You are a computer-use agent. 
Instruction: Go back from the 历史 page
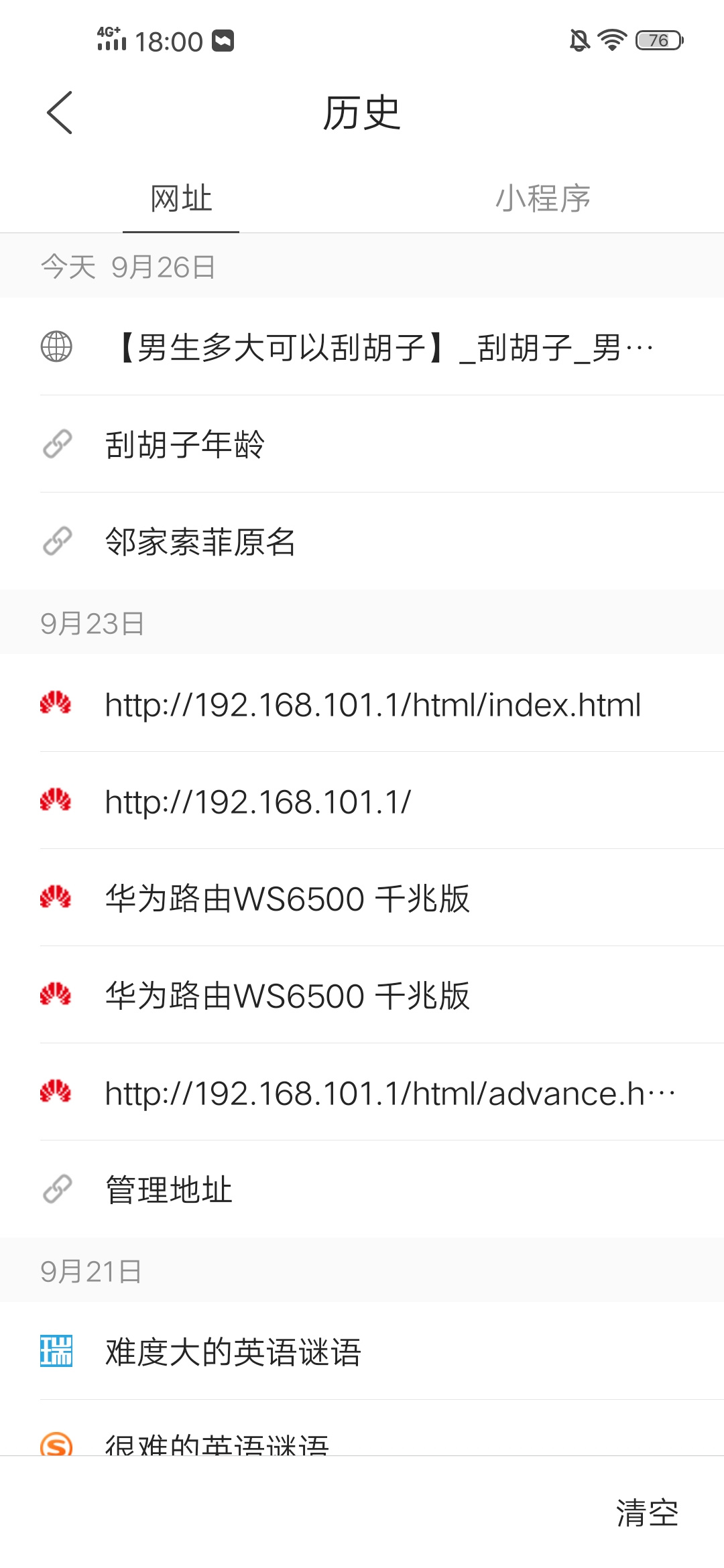[x=60, y=113]
